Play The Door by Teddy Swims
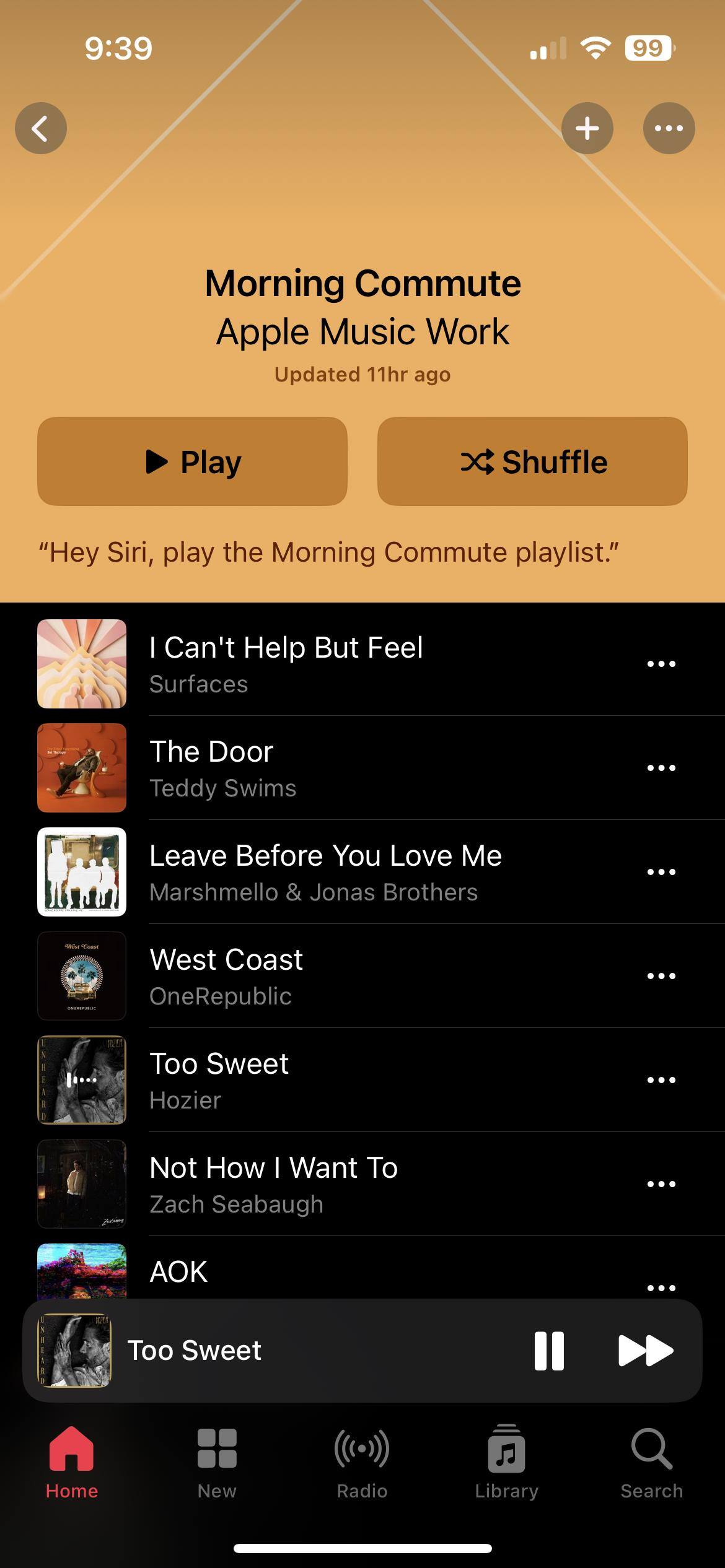This screenshot has height=1568, width=725. (x=211, y=768)
